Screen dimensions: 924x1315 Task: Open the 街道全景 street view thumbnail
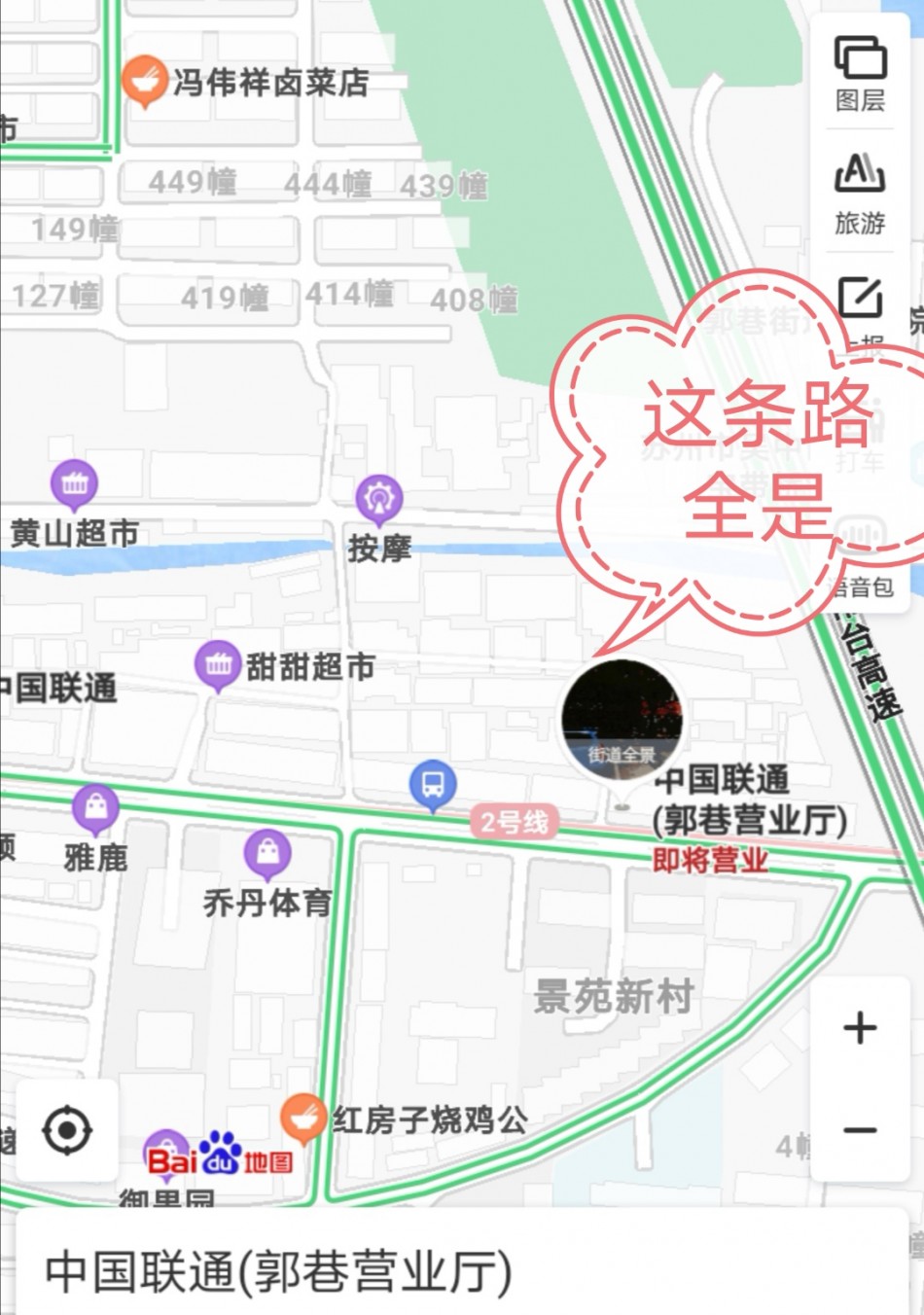click(x=622, y=720)
